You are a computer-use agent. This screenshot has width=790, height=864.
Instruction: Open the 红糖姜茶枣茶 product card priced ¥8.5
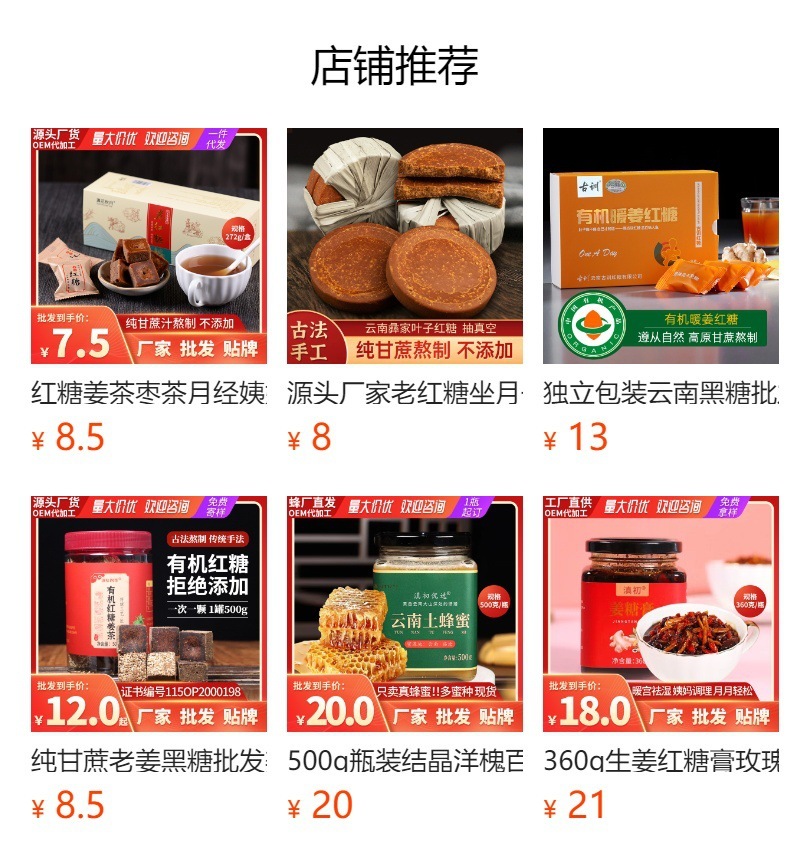click(x=149, y=246)
